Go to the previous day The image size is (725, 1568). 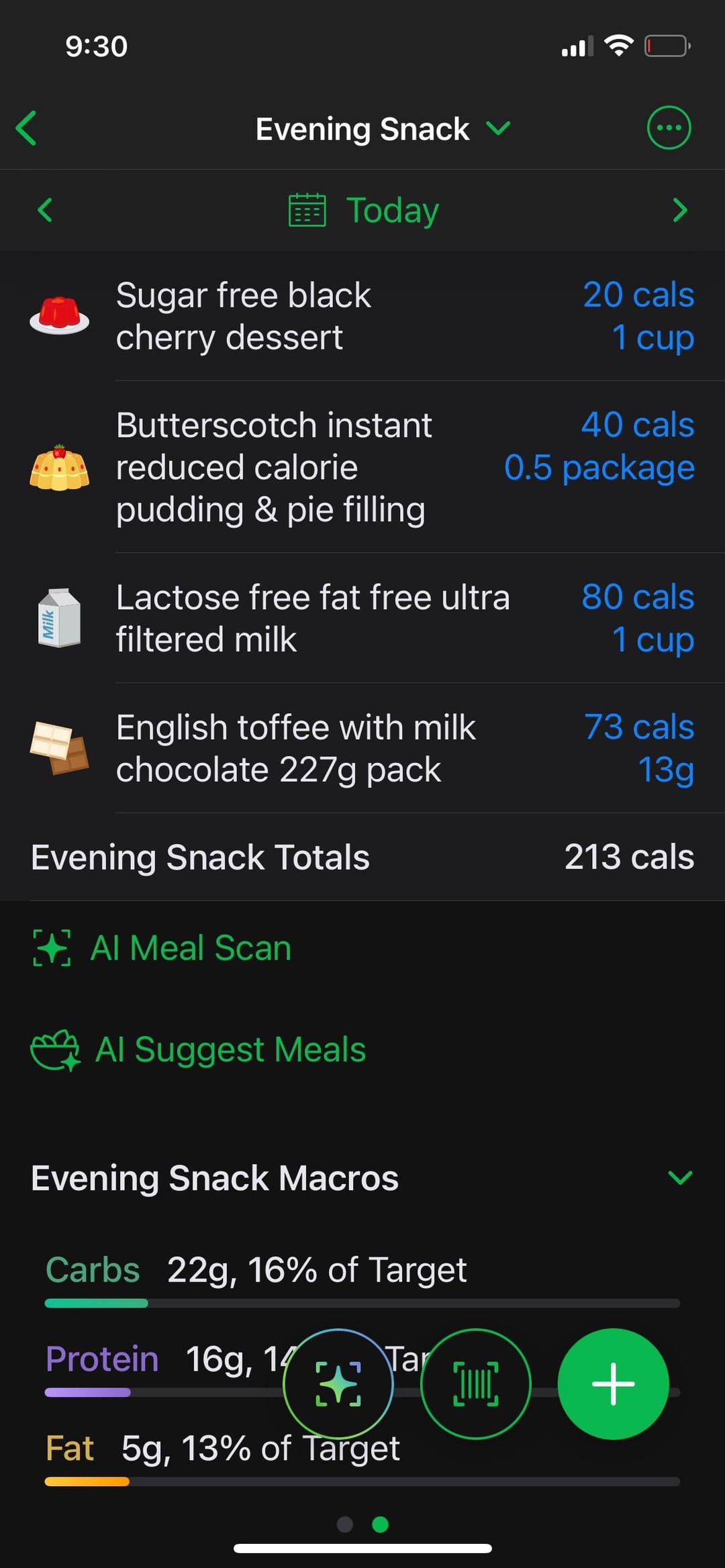pos(45,210)
